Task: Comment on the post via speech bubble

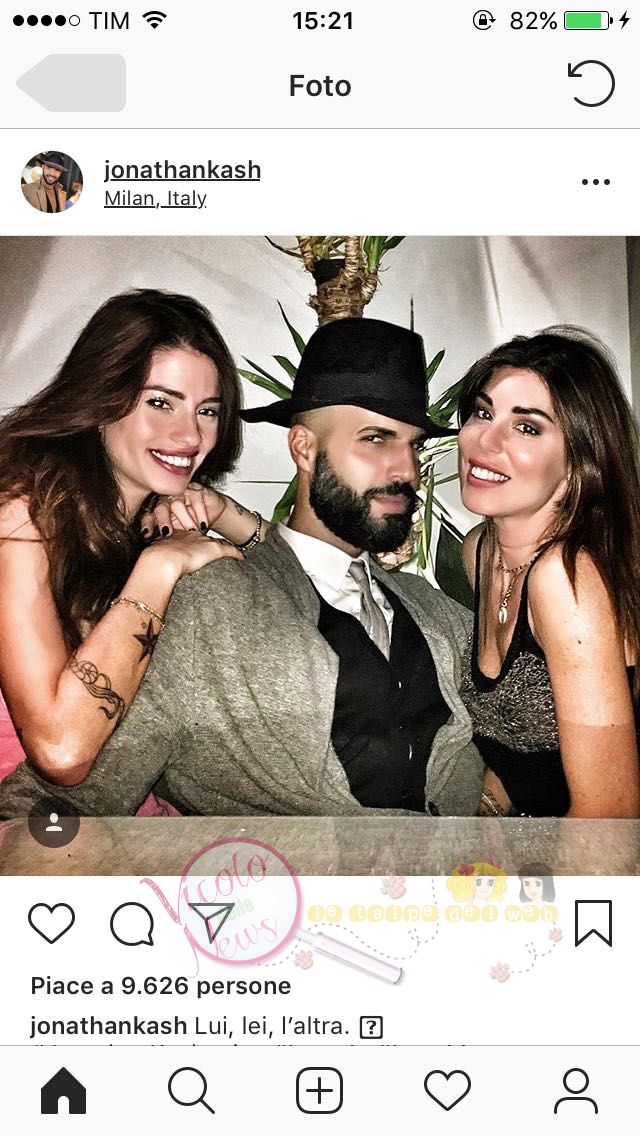Action: coord(132,923)
